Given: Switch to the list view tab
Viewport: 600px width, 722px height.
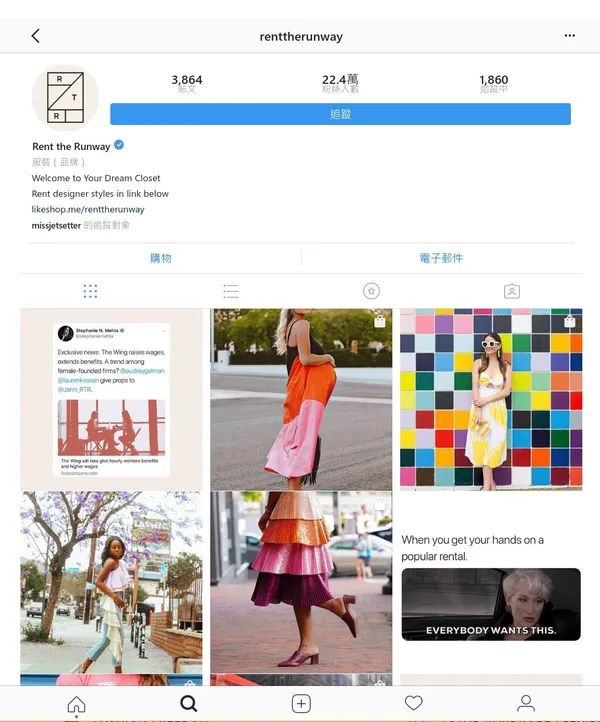Looking at the screenshot, I should tap(231, 291).
